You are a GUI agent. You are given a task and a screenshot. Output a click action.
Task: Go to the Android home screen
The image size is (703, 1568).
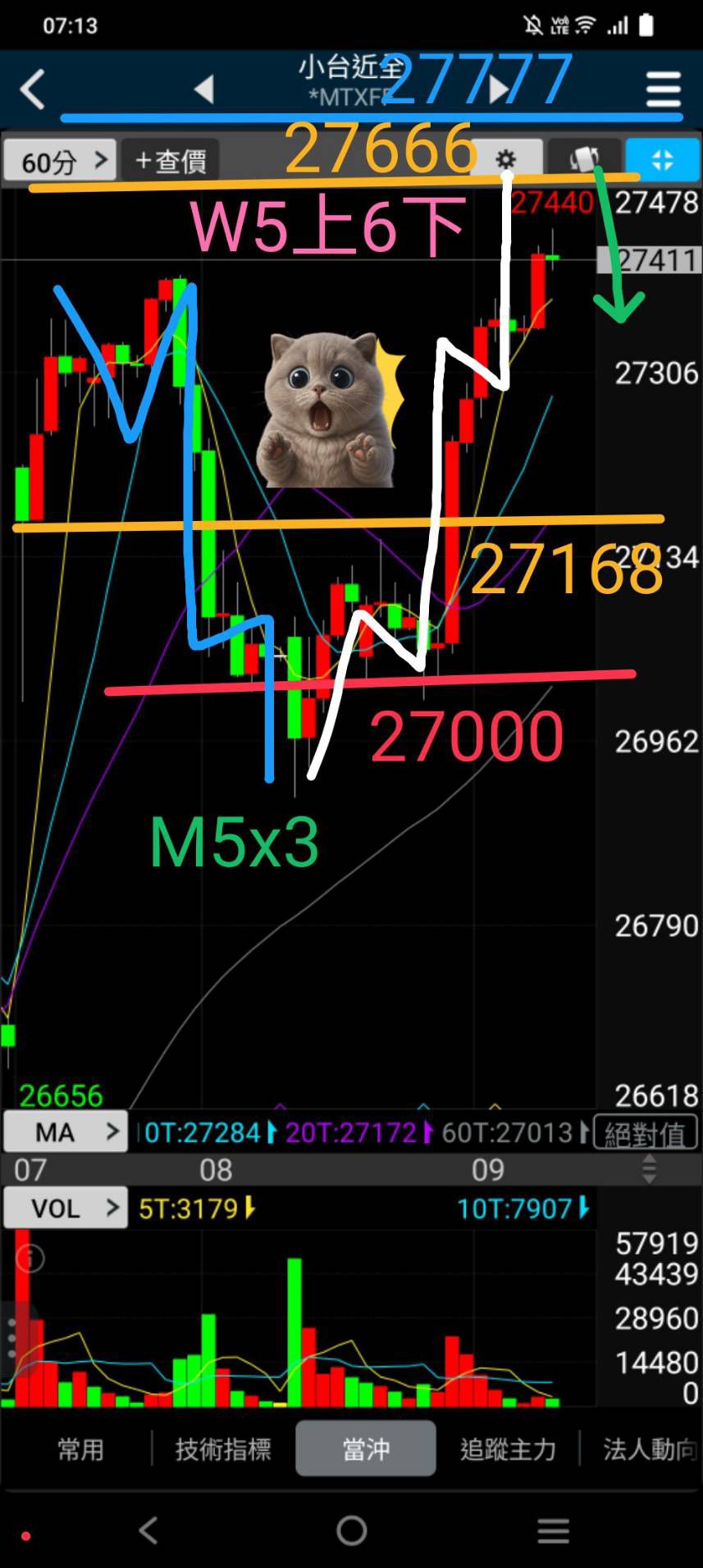[x=351, y=1530]
